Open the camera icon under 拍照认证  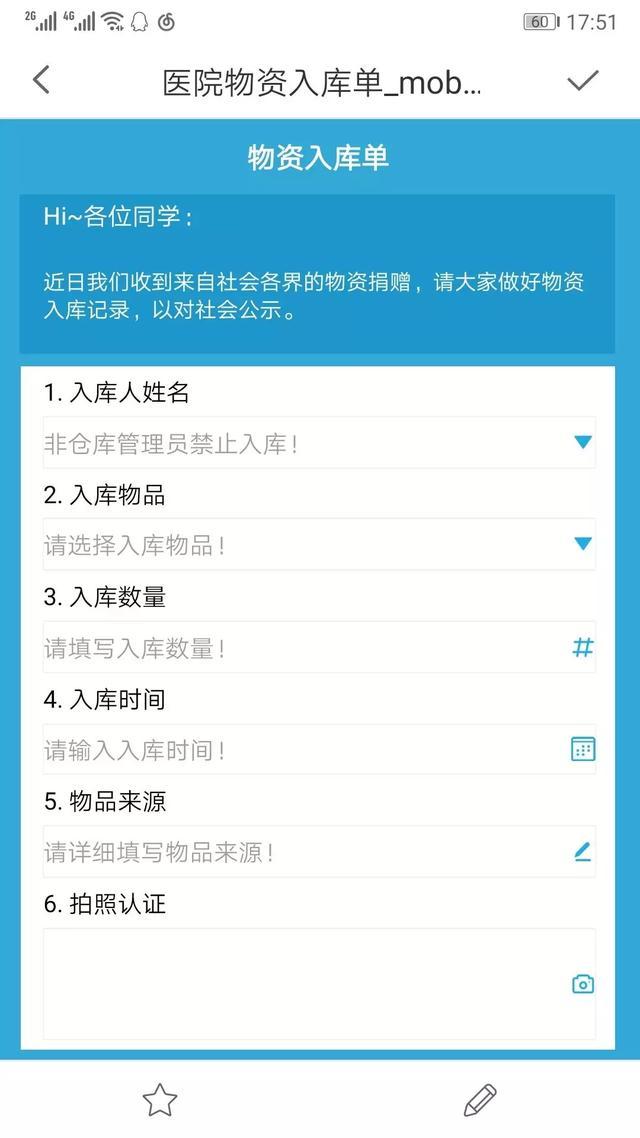tap(582, 984)
